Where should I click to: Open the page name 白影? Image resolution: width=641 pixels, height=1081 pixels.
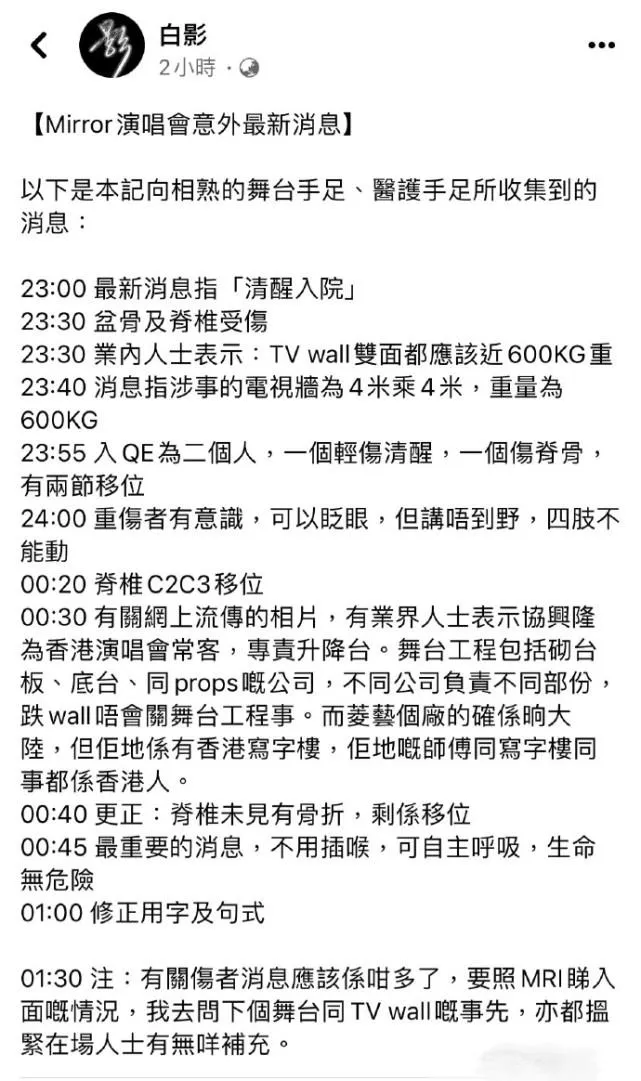(183, 34)
